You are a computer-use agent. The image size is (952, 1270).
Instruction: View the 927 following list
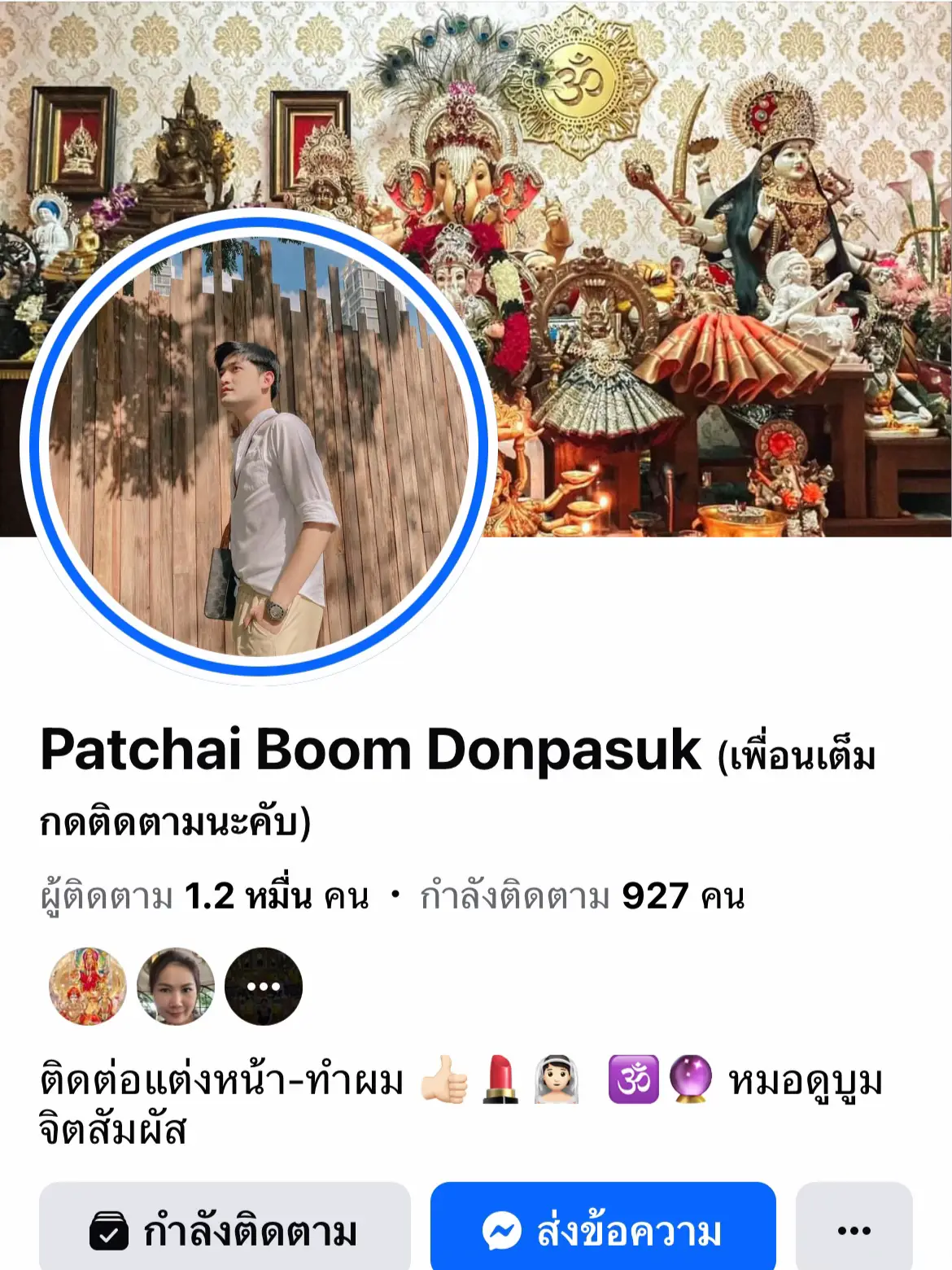(582, 896)
